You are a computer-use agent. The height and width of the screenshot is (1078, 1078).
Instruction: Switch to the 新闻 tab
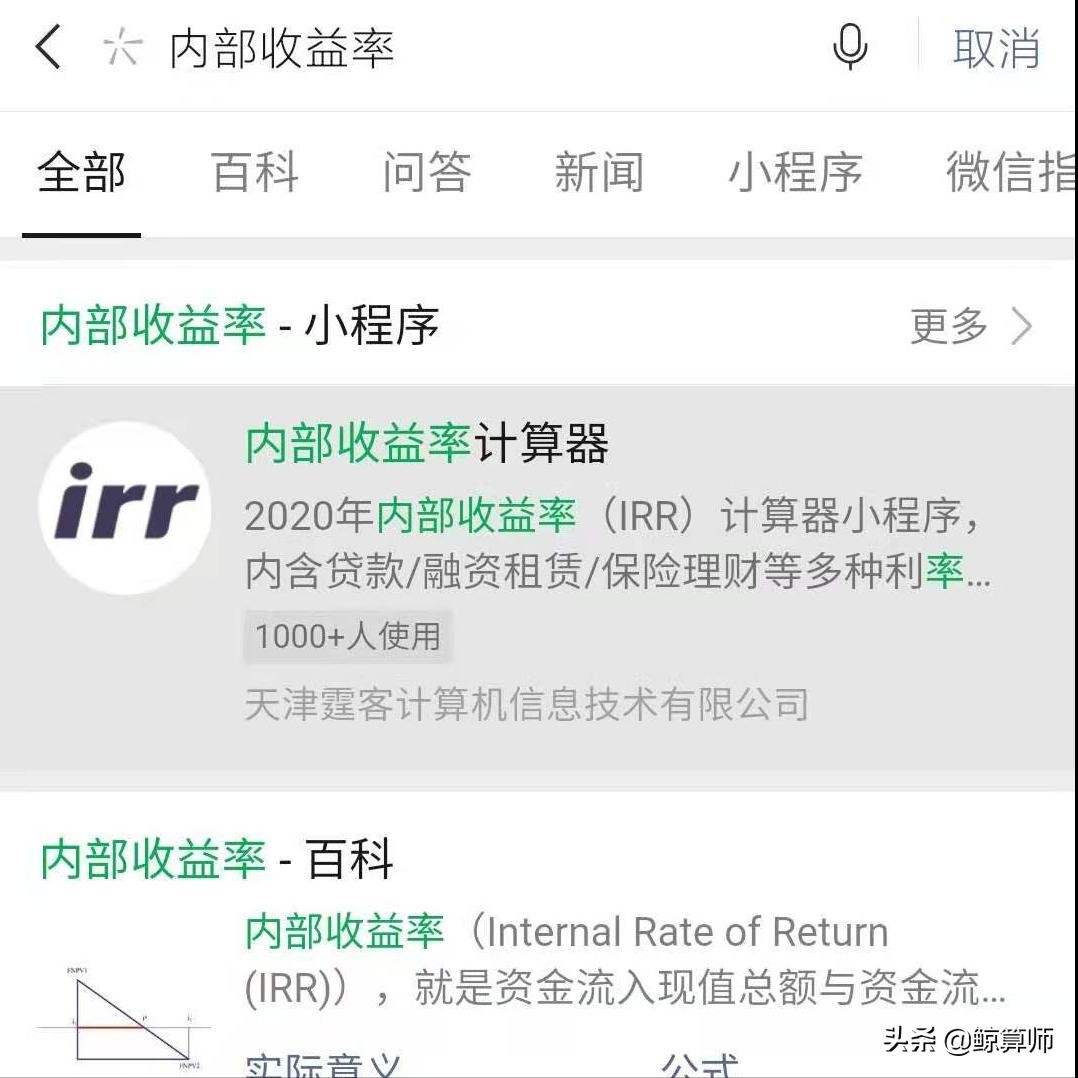pyautogui.click(x=598, y=172)
